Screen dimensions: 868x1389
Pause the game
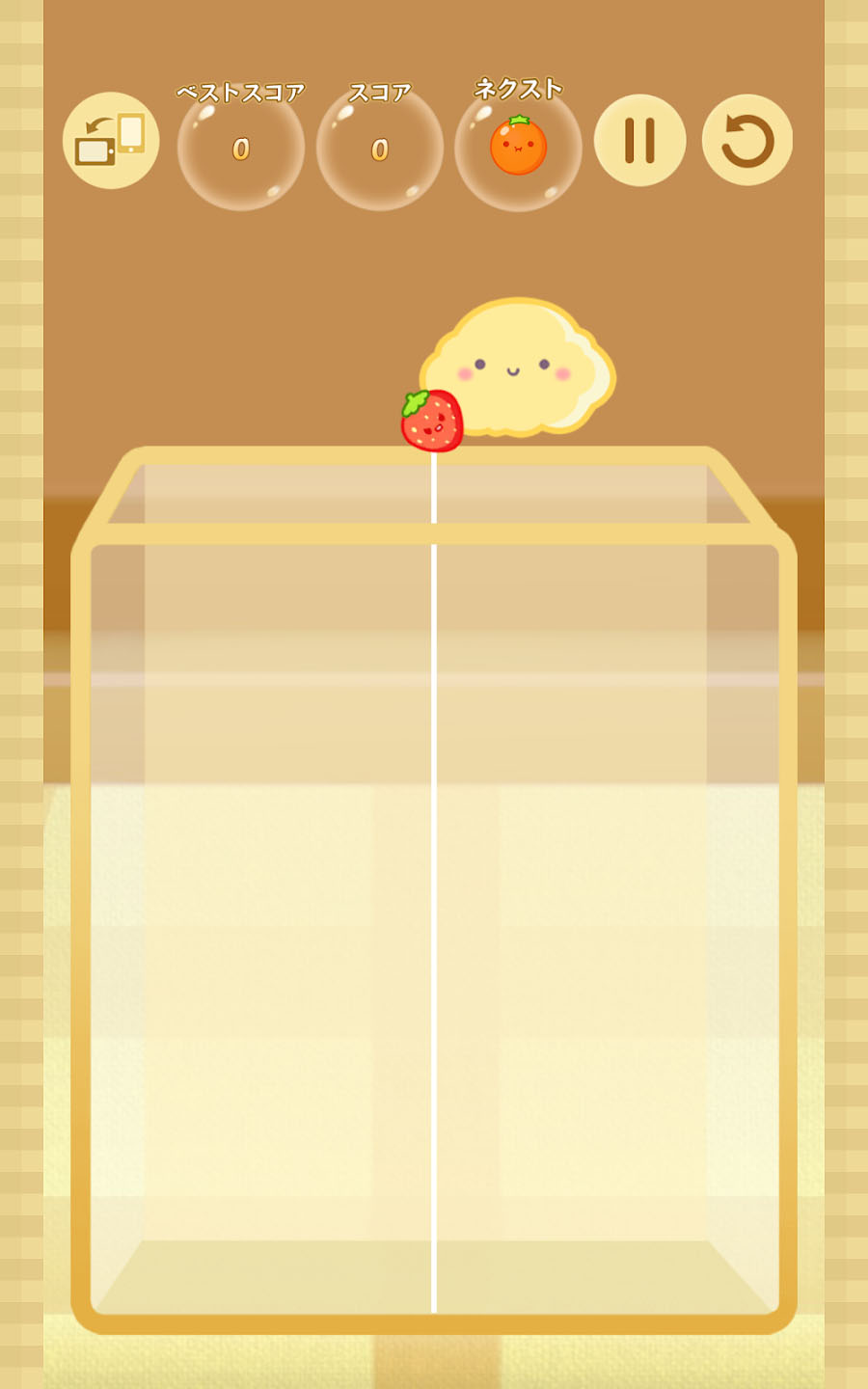[x=639, y=140]
